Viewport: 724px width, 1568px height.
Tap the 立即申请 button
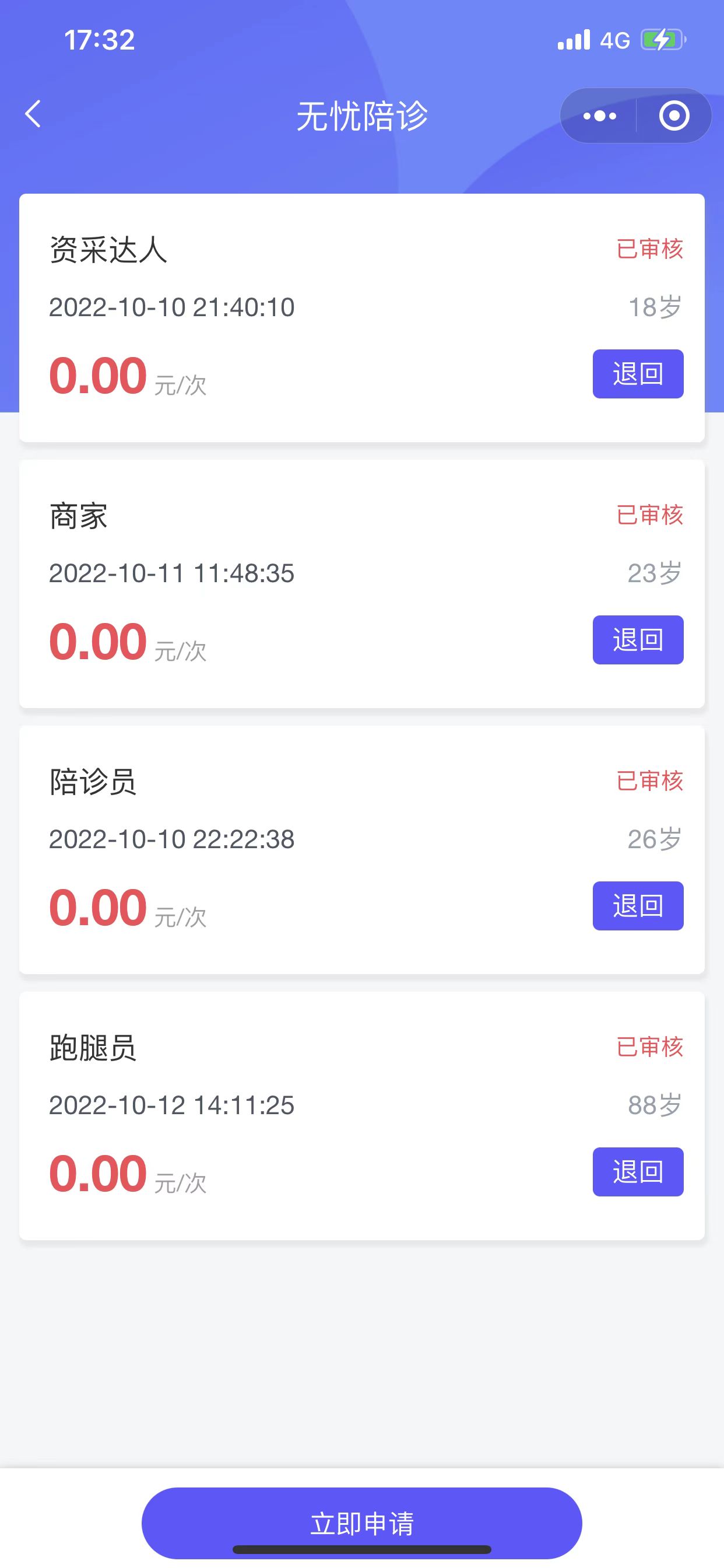(361, 1523)
